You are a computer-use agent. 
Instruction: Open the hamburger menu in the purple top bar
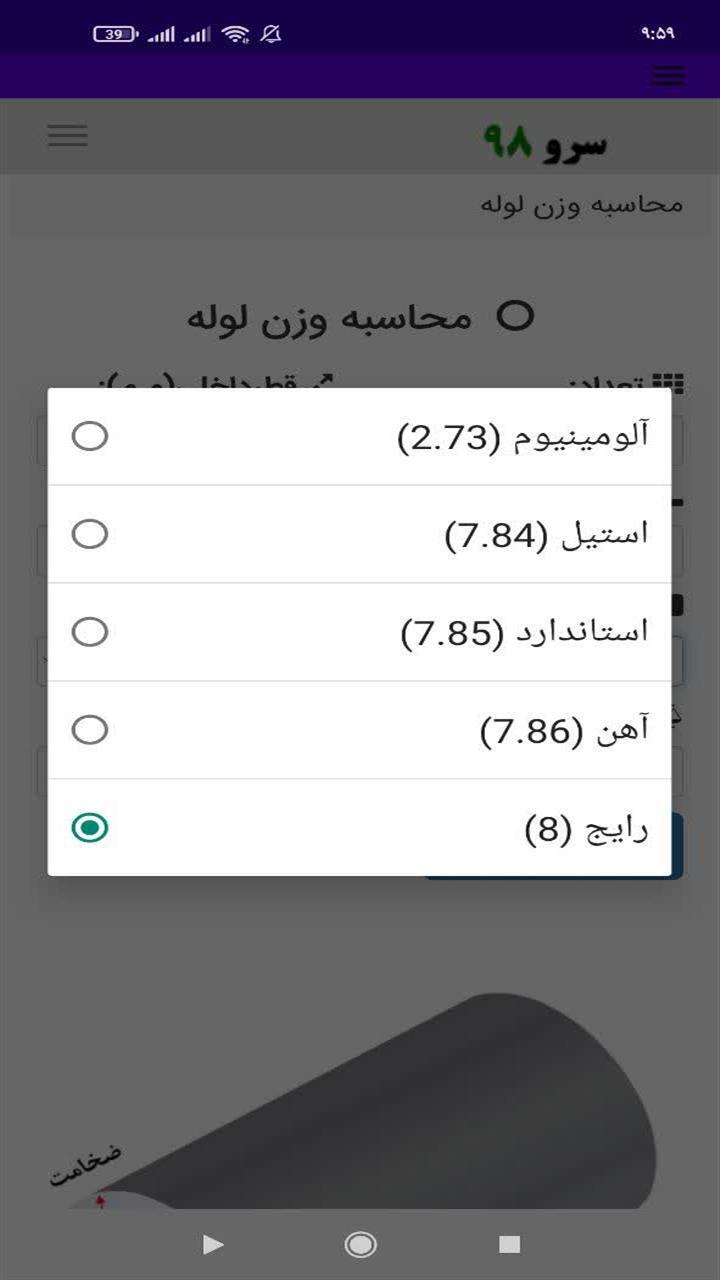668,75
